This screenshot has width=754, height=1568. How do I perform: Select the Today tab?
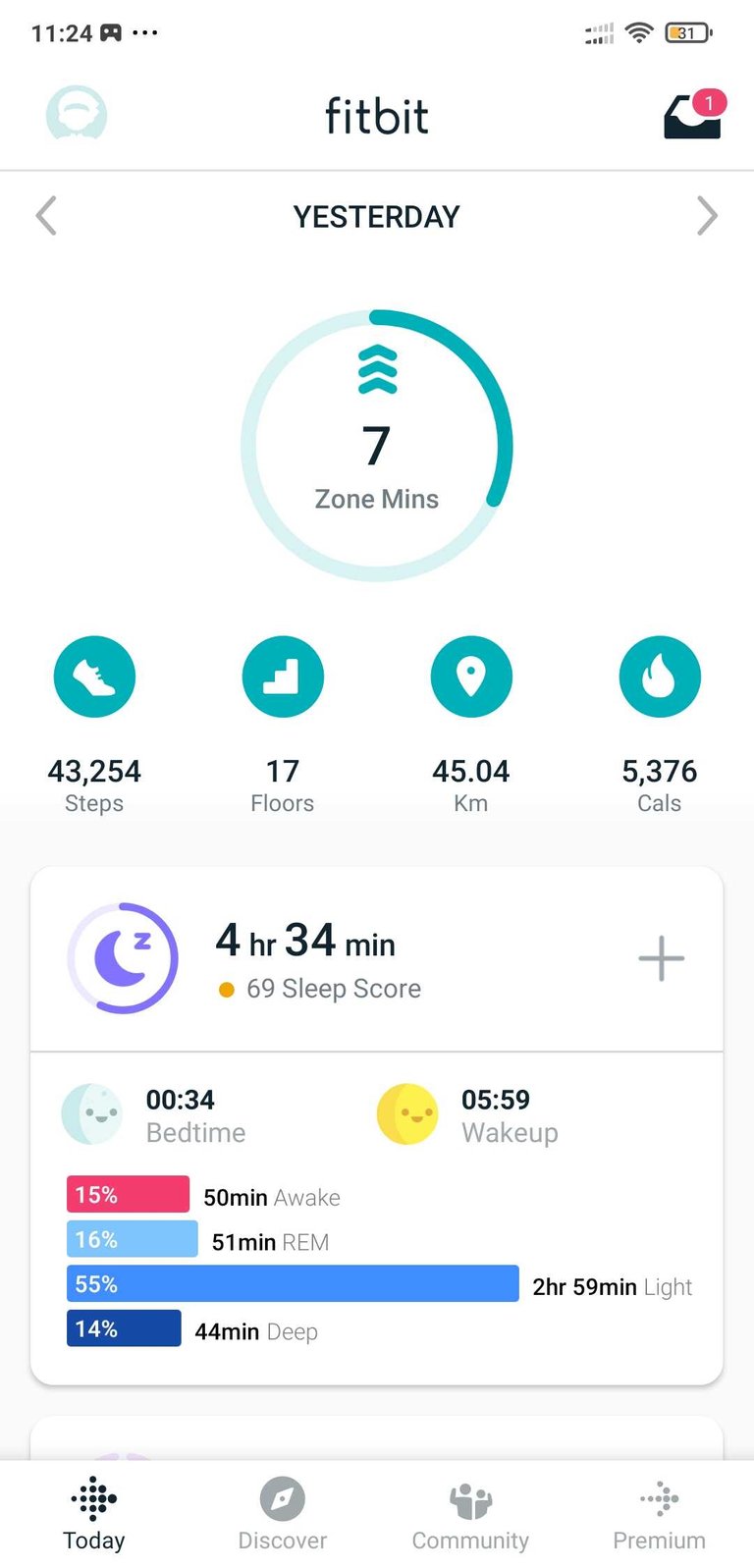94,1514
